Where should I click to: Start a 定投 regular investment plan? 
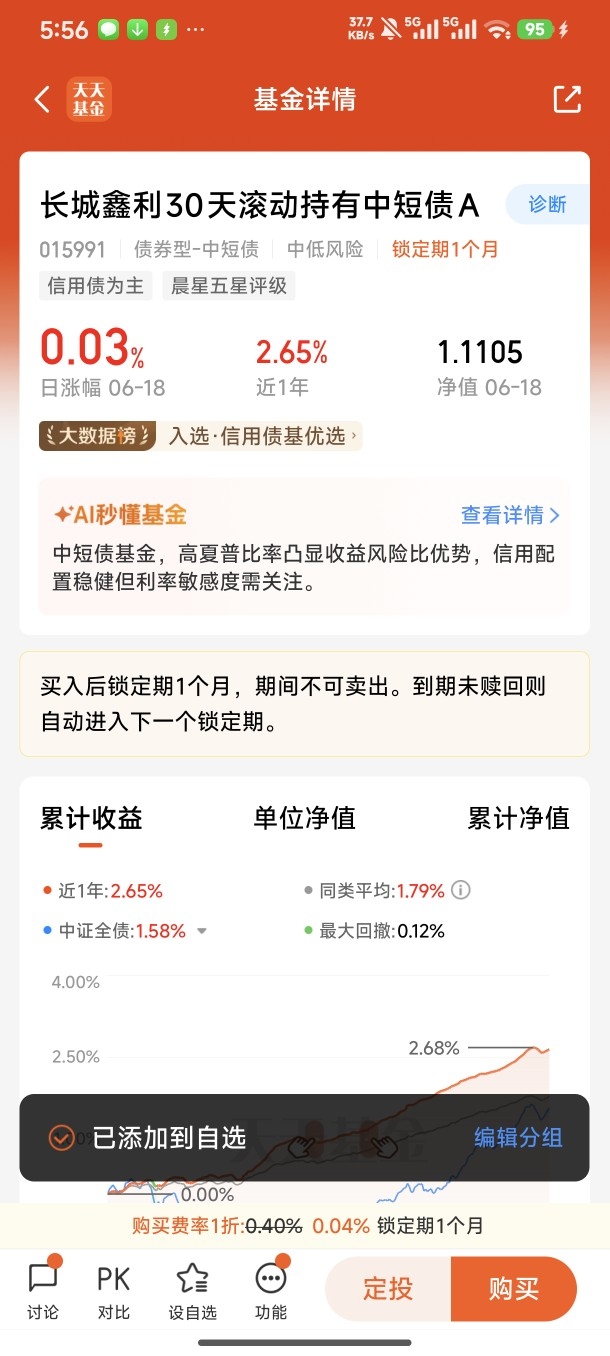(x=388, y=1289)
